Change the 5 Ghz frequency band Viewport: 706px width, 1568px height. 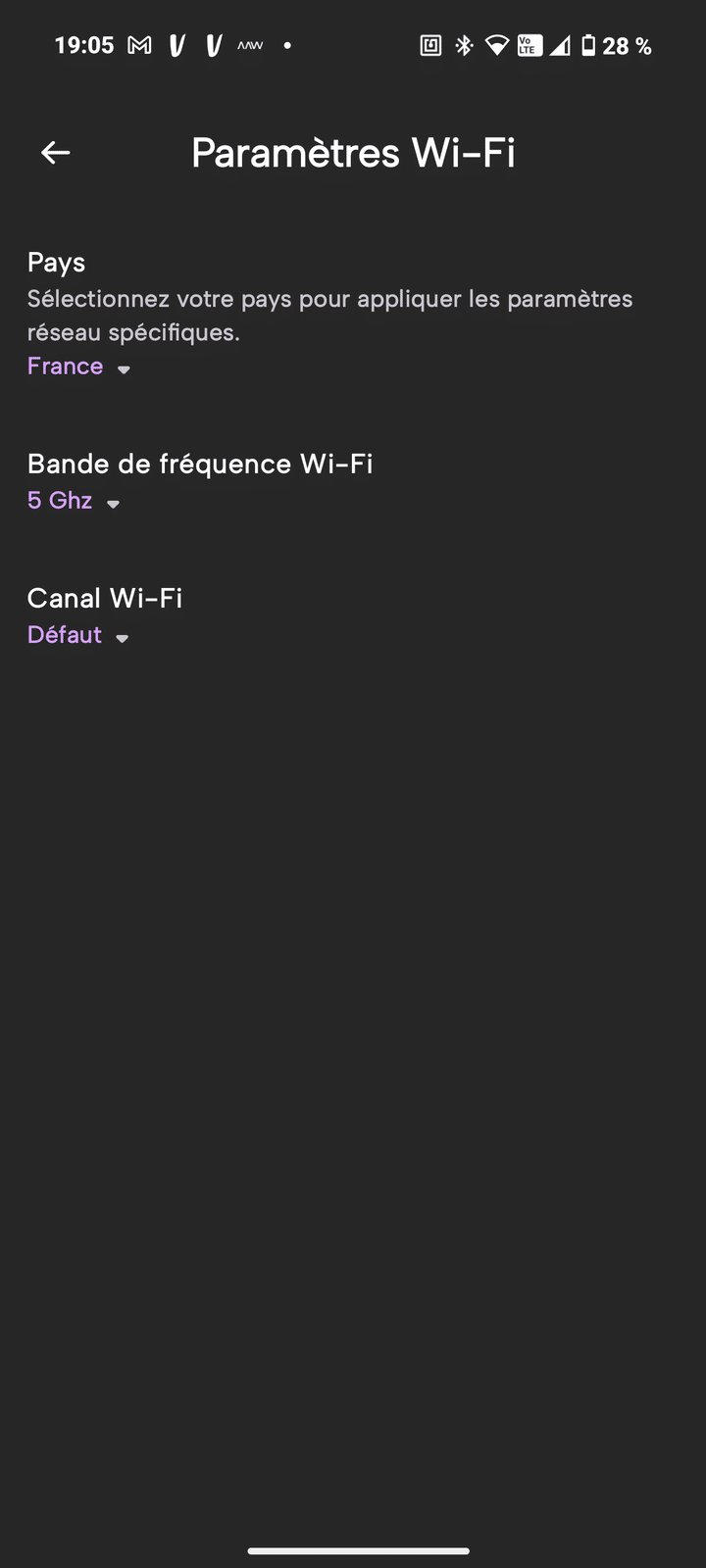74,501
